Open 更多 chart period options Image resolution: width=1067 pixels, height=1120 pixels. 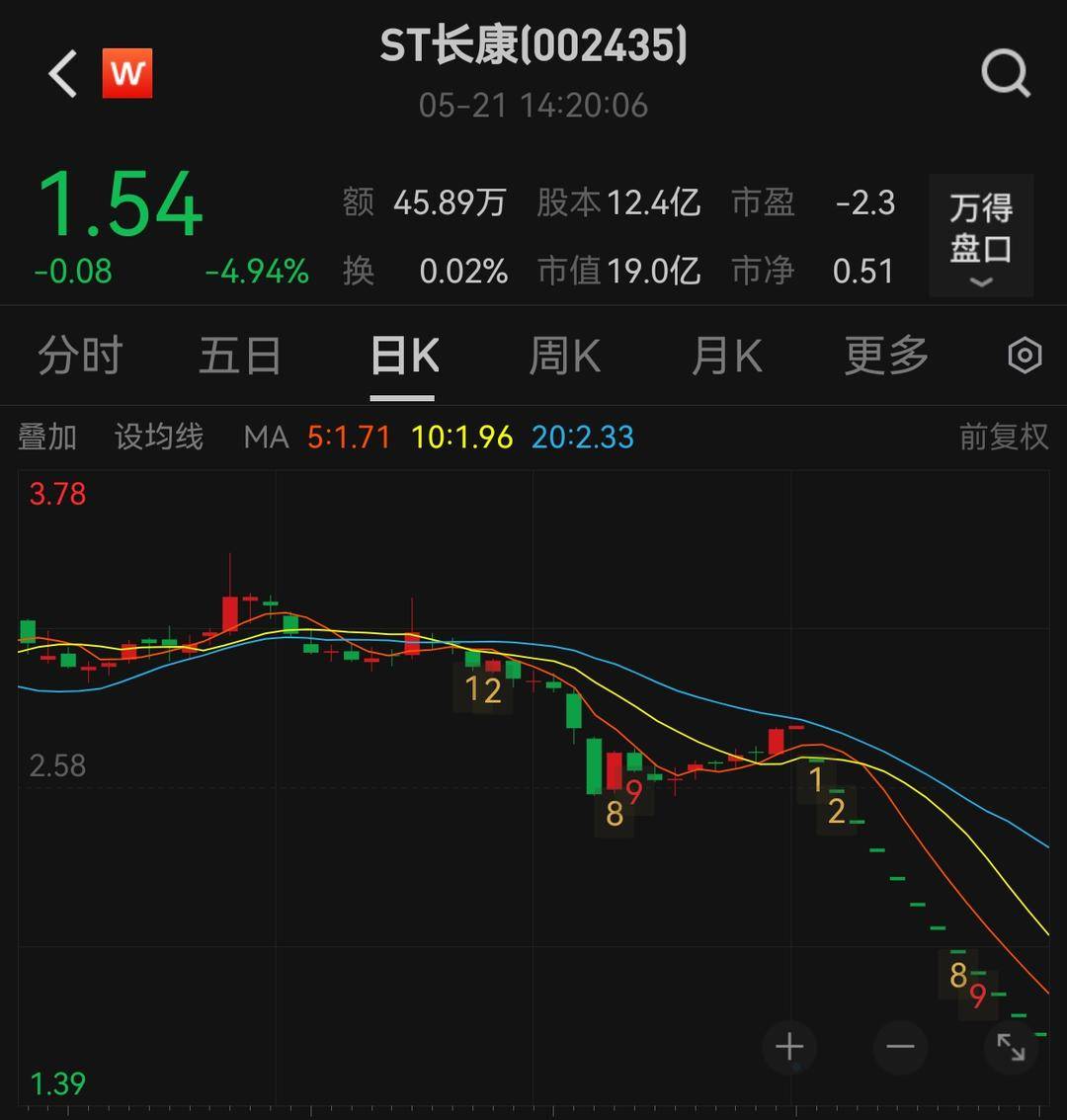pyautogui.click(x=886, y=357)
